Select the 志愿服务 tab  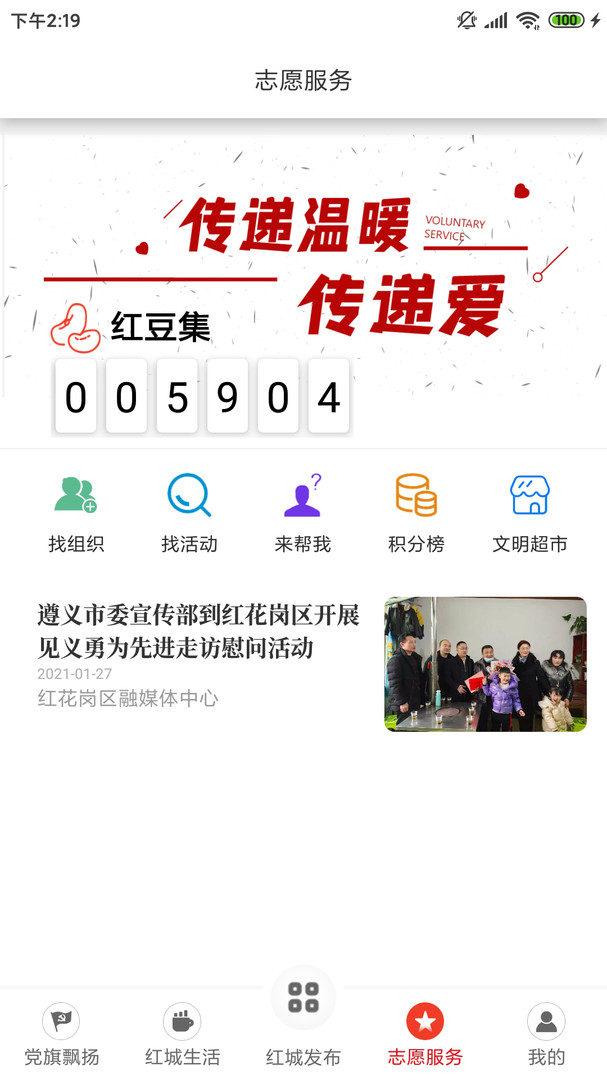coord(424,1035)
